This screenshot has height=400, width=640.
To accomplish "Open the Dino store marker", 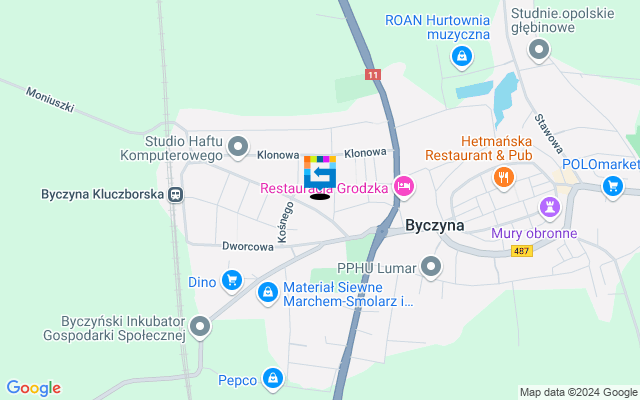I will (232, 281).
